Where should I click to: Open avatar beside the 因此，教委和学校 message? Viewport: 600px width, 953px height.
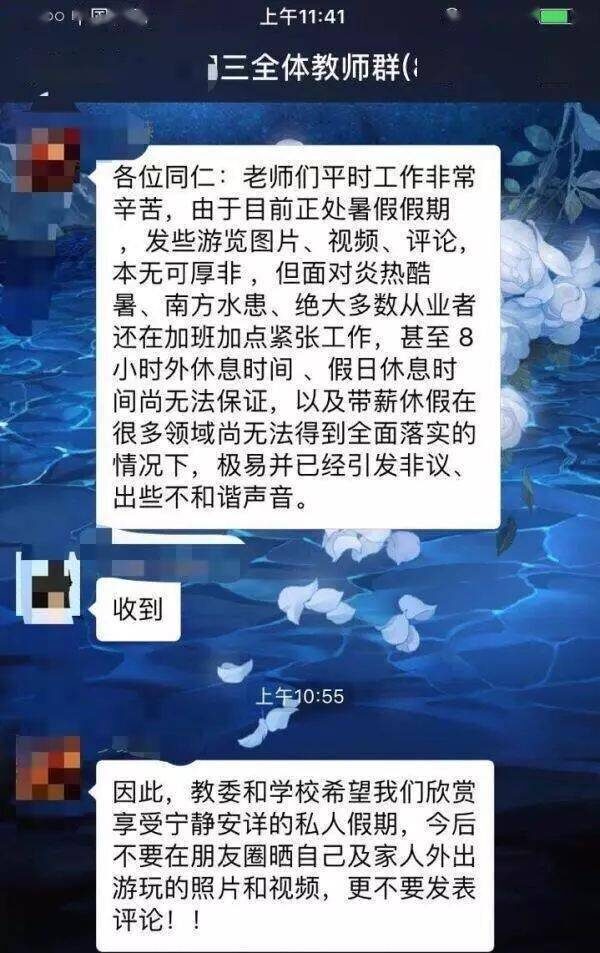[x=48, y=768]
